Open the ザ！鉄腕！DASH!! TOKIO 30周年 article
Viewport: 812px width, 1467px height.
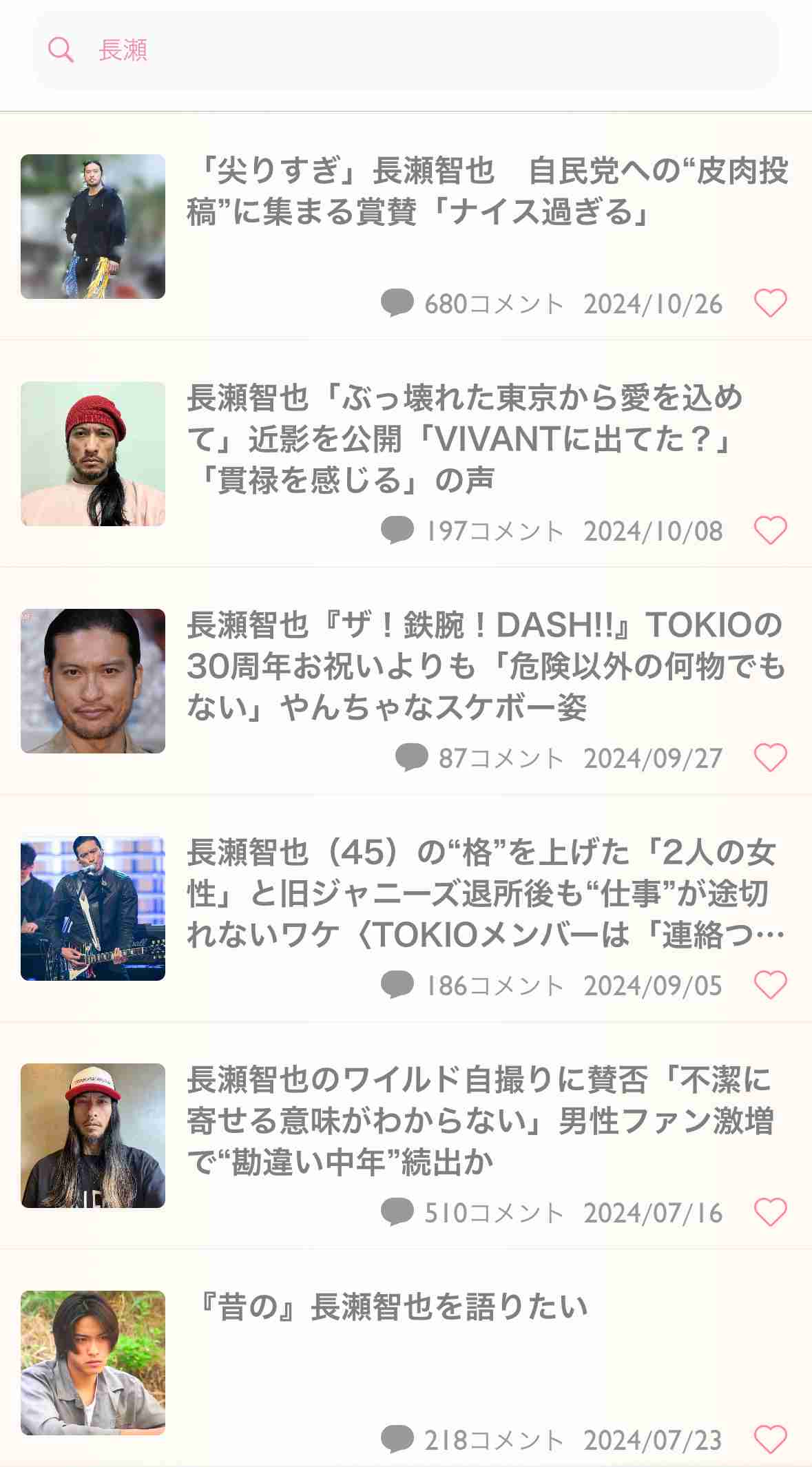tap(485, 666)
